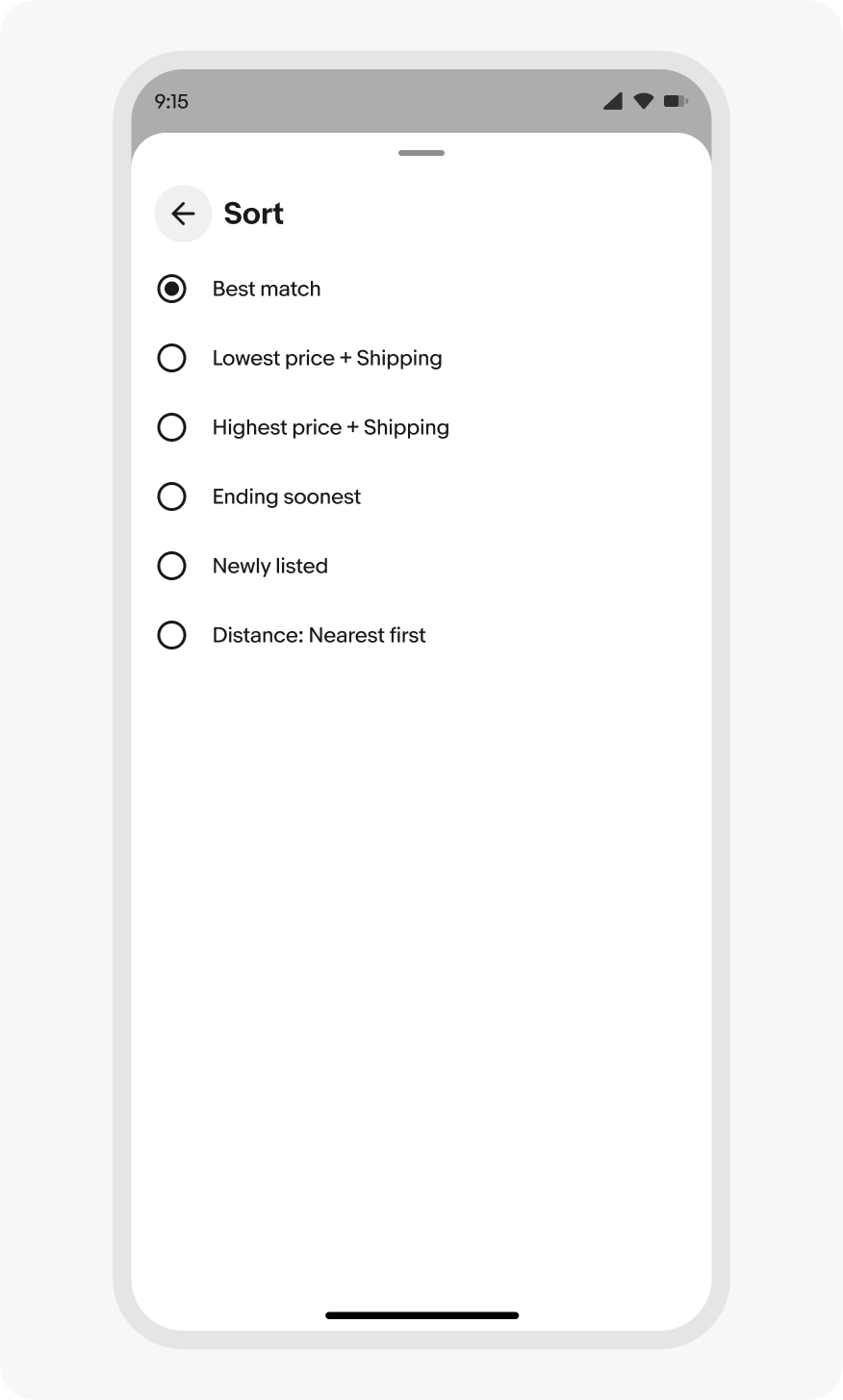The width and height of the screenshot is (843, 1400).
Task: Click the back arrow's circular background
Action: tap(183, 214)
